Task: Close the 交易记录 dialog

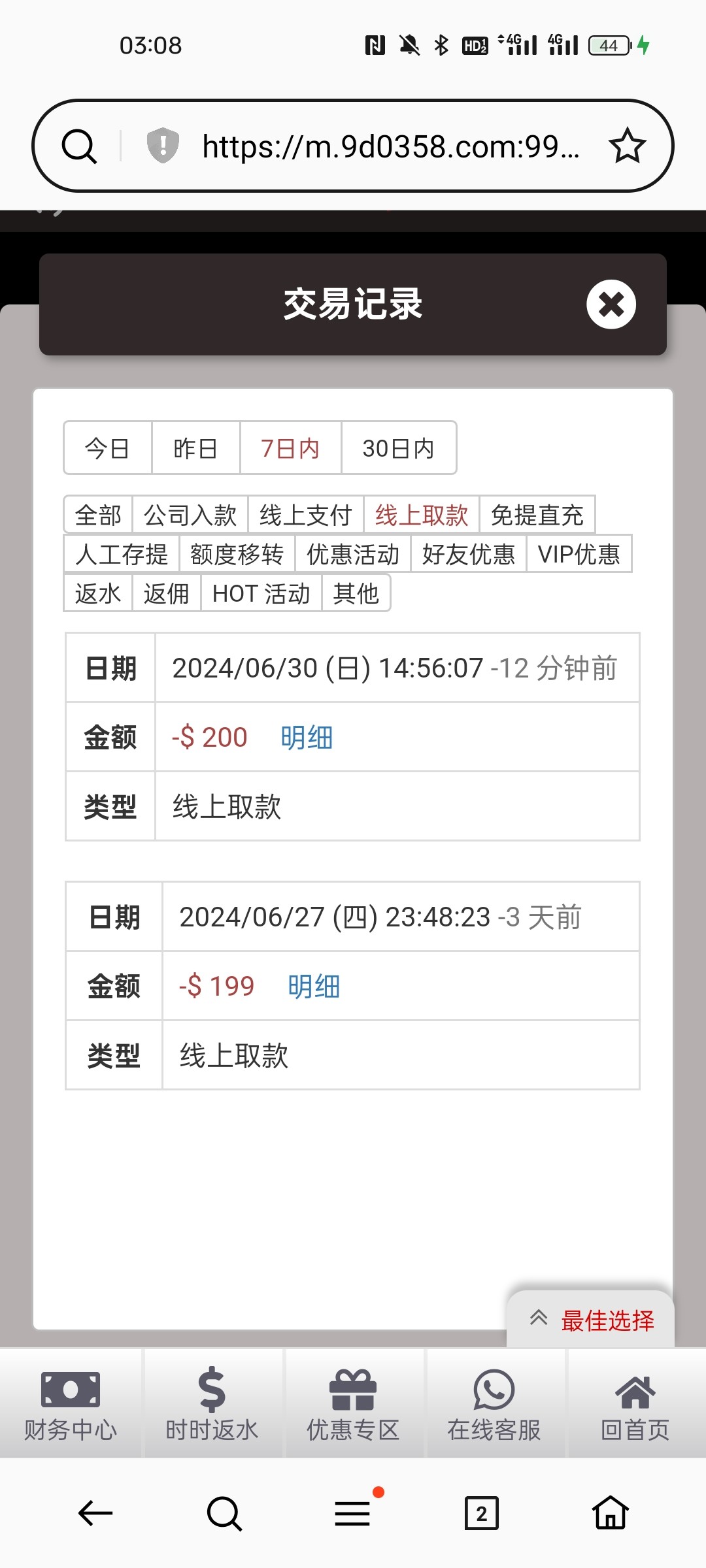Action: pos(611,304)
